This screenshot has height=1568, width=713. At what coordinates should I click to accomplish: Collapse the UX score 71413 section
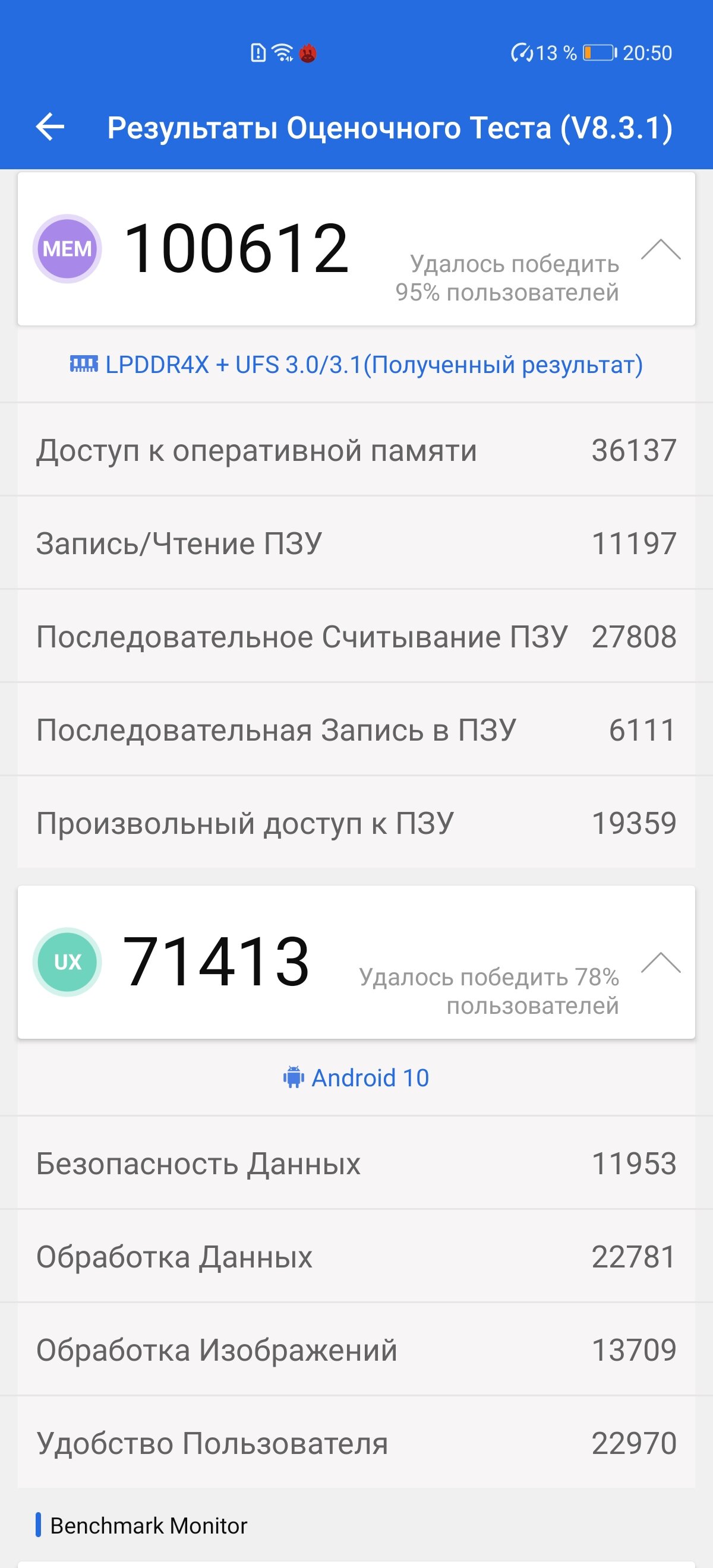(661, 962)
